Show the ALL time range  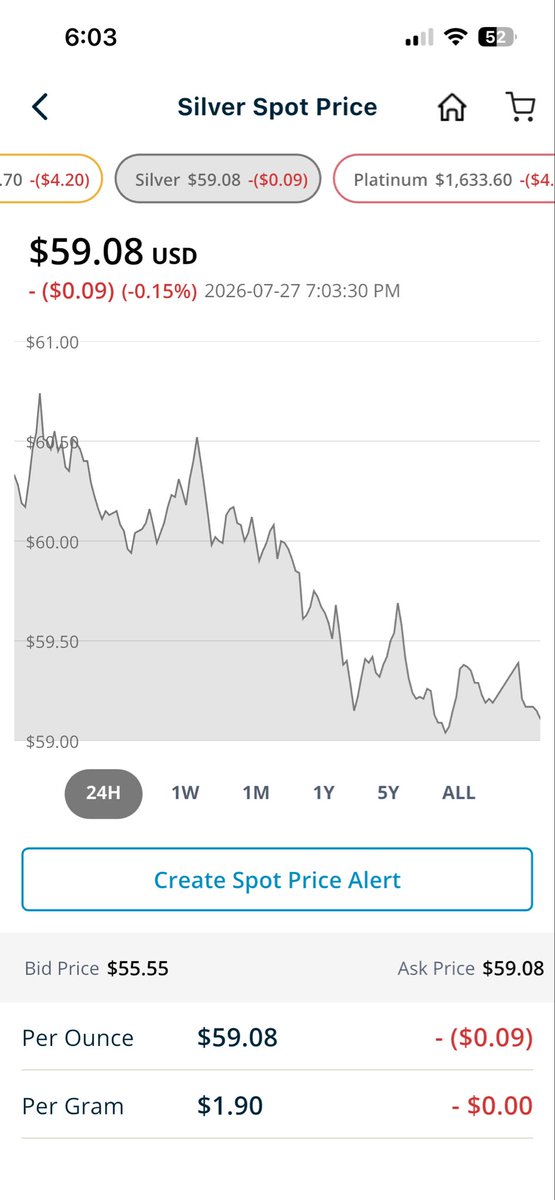pos(459,793)
